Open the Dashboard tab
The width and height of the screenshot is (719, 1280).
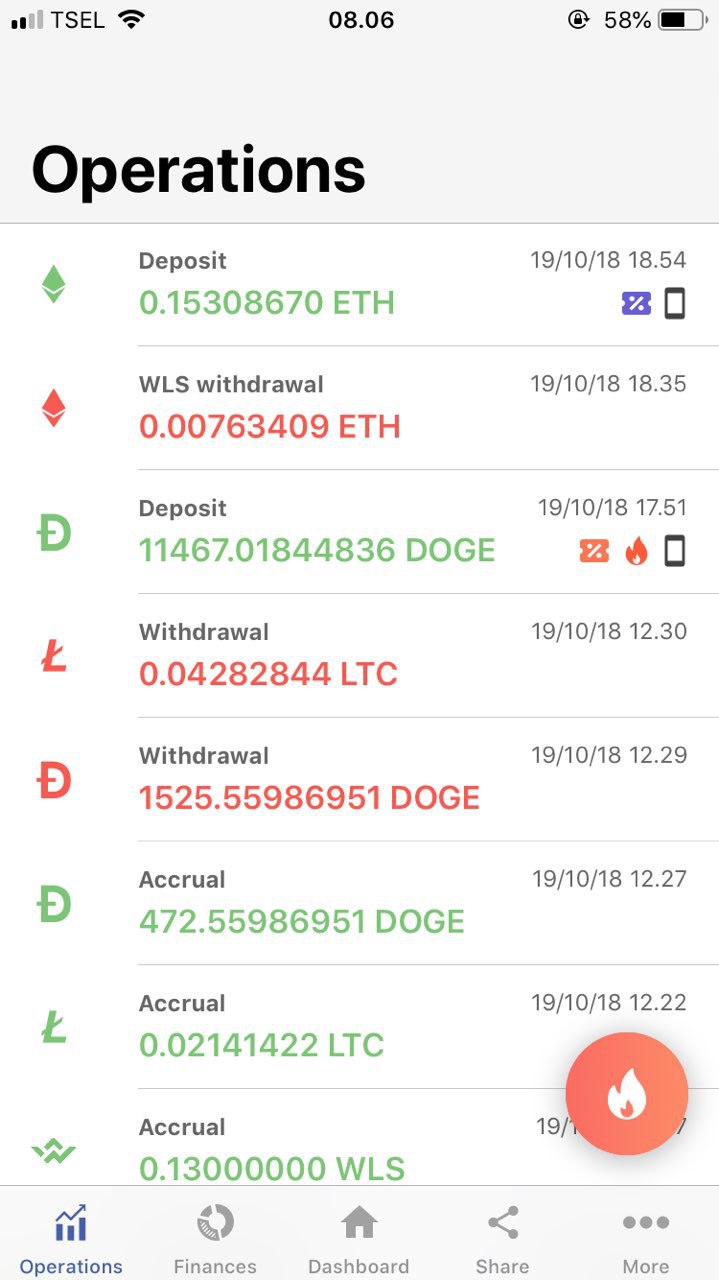(x=359, y=1238)
